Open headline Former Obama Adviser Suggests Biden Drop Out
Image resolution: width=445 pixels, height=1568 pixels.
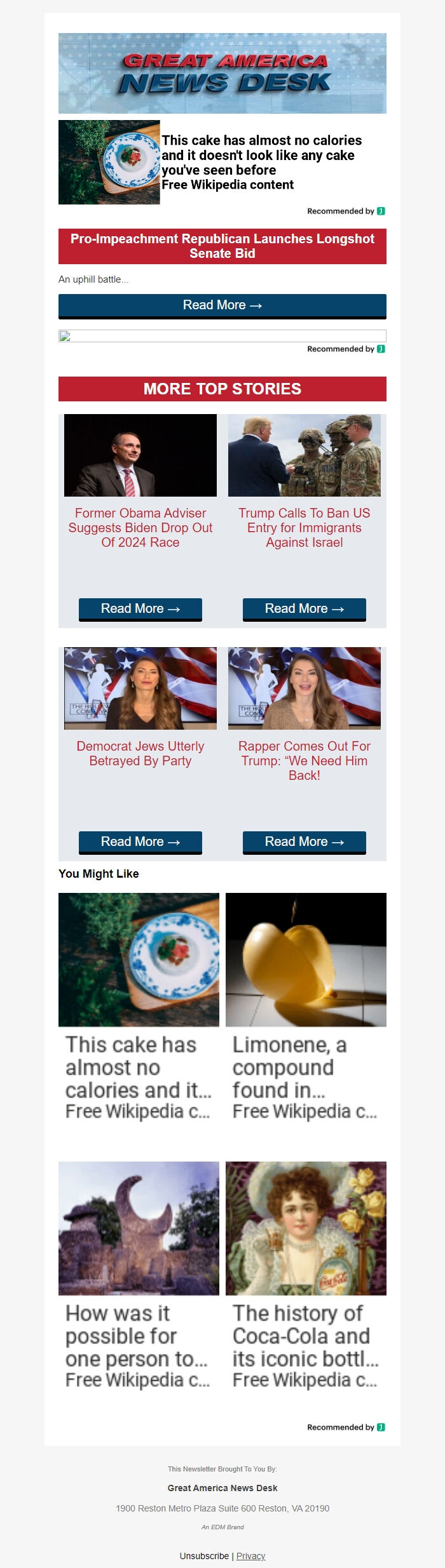coord(140,528)
